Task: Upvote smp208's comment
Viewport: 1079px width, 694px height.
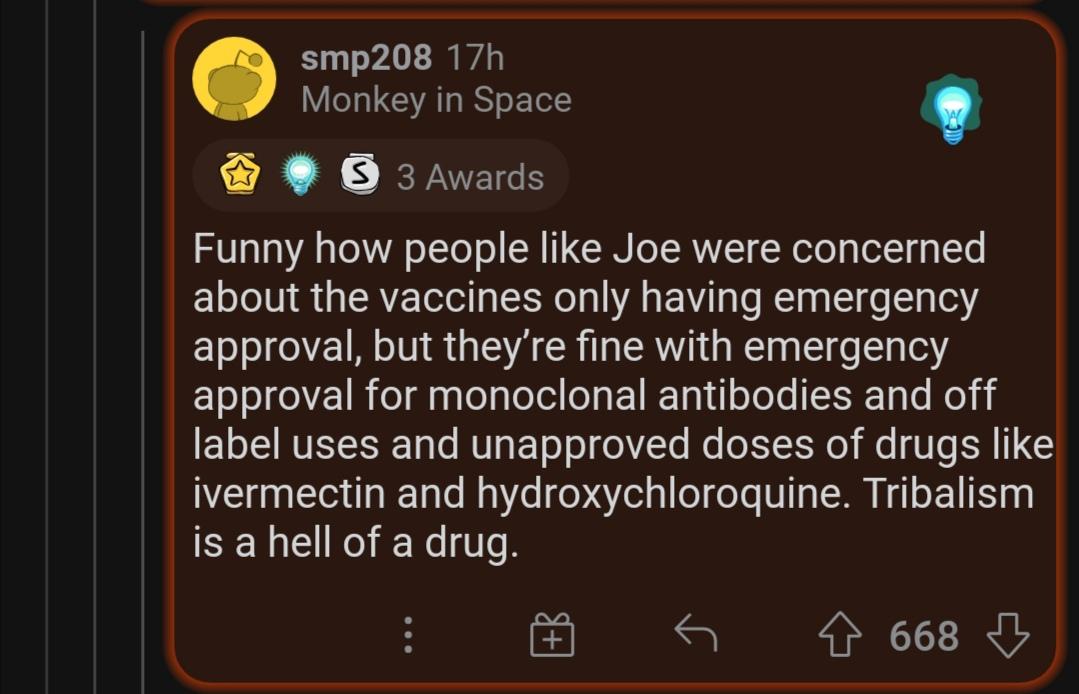Action: [839, 636]
